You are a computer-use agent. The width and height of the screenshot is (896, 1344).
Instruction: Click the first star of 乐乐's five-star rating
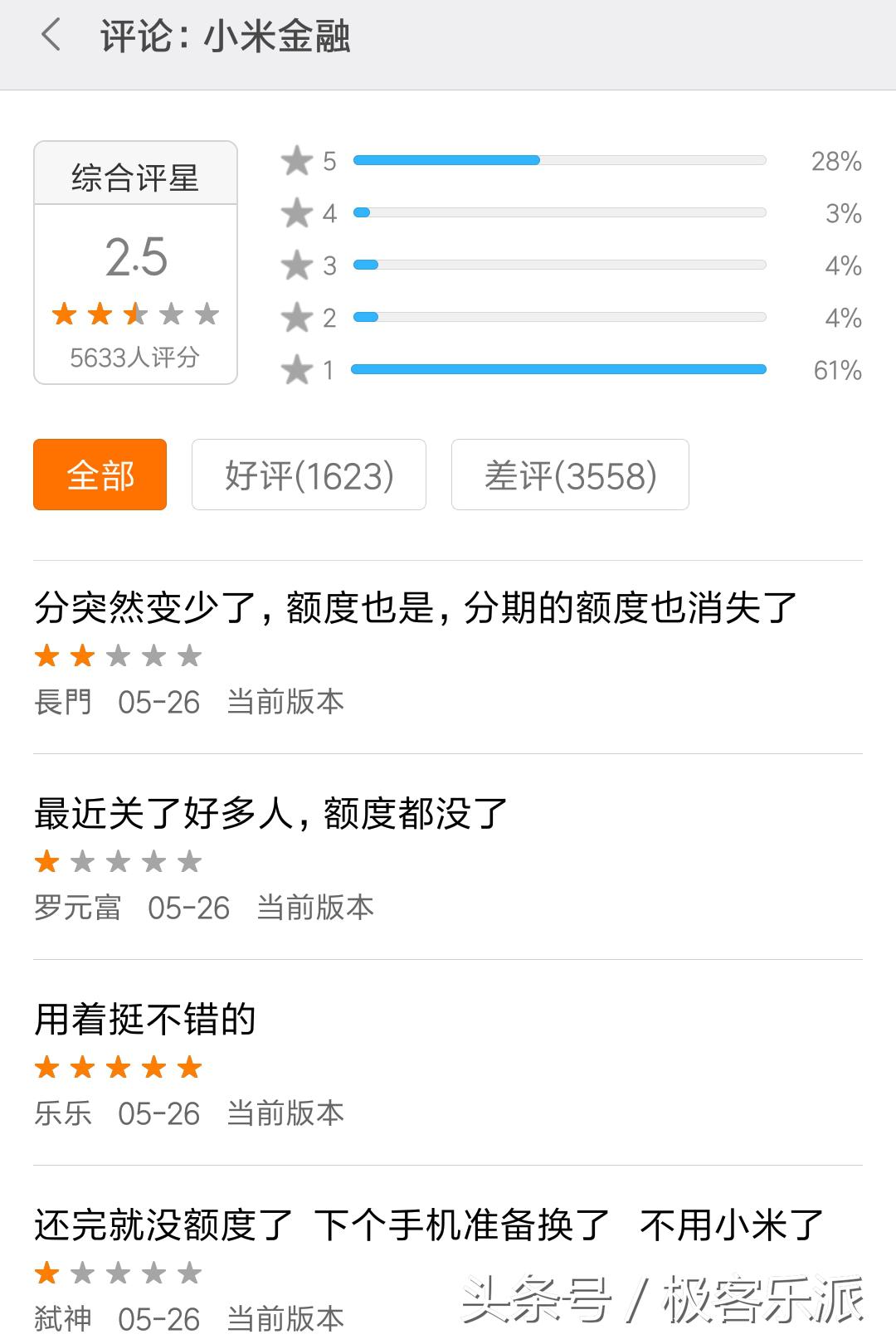pyautogui.click(x=47, y=1069)
